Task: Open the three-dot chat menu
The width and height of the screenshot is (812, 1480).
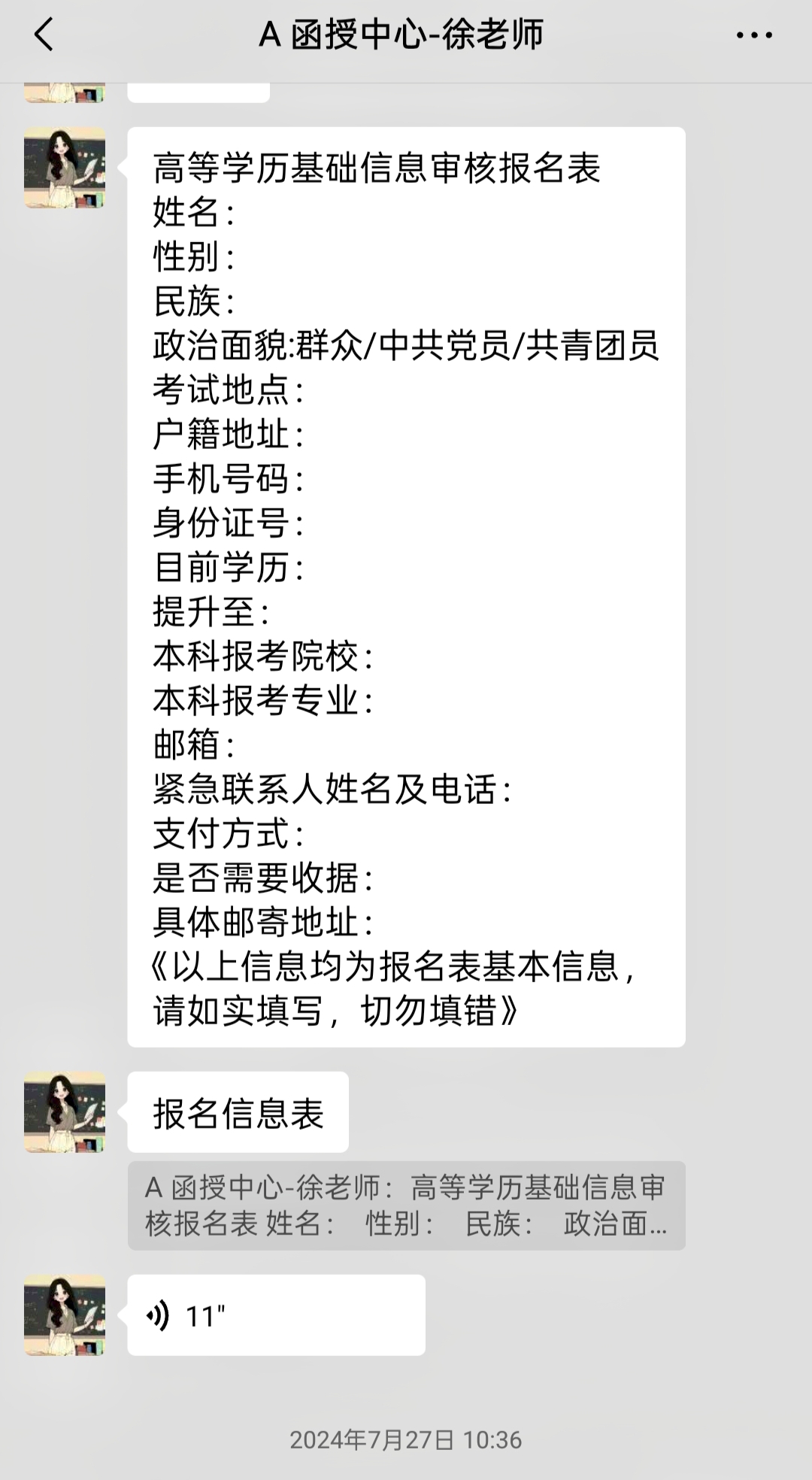Action: (754, 35)
